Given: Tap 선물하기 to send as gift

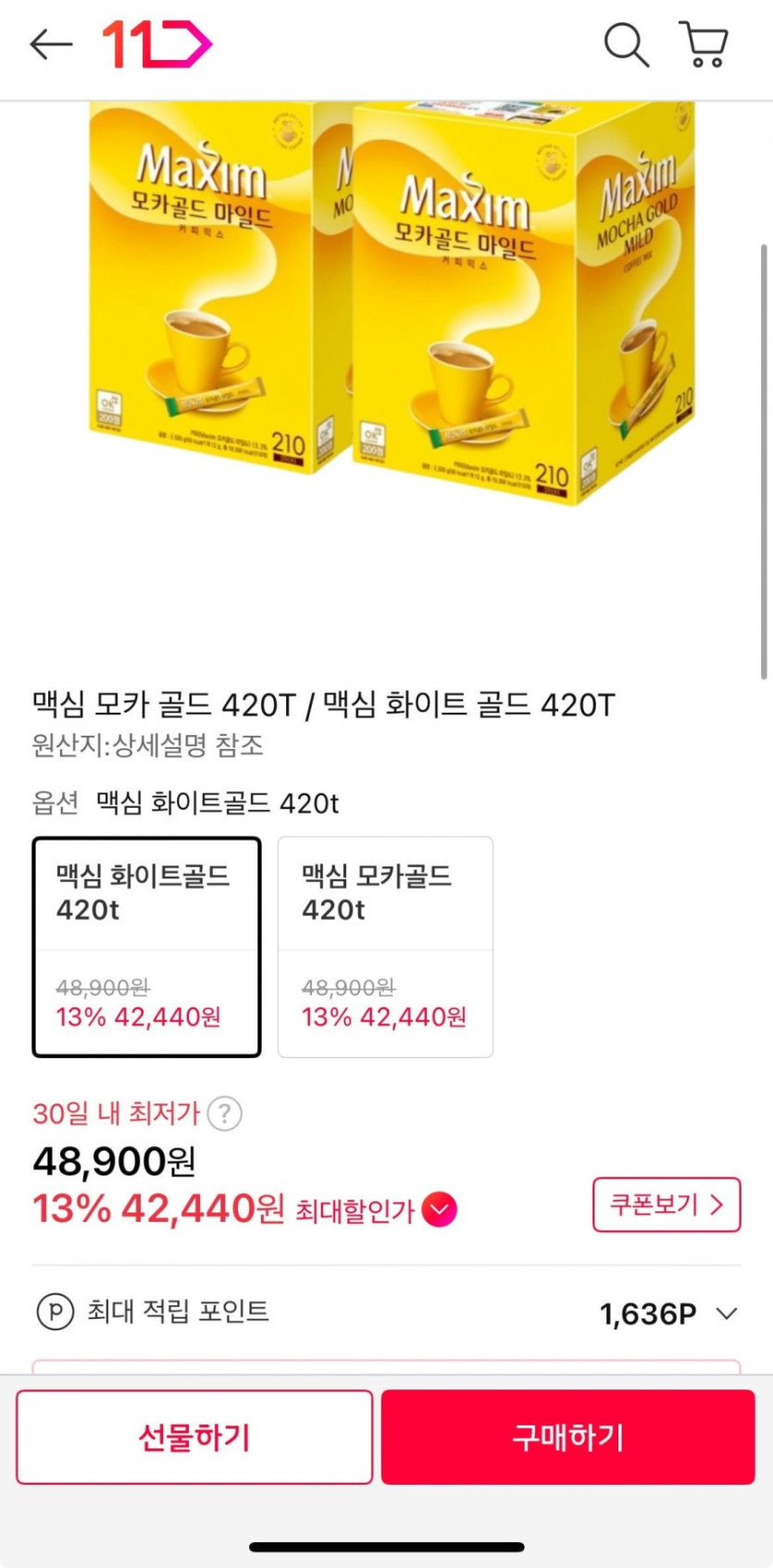Looking at the screenshot, I should [194, 1437].
